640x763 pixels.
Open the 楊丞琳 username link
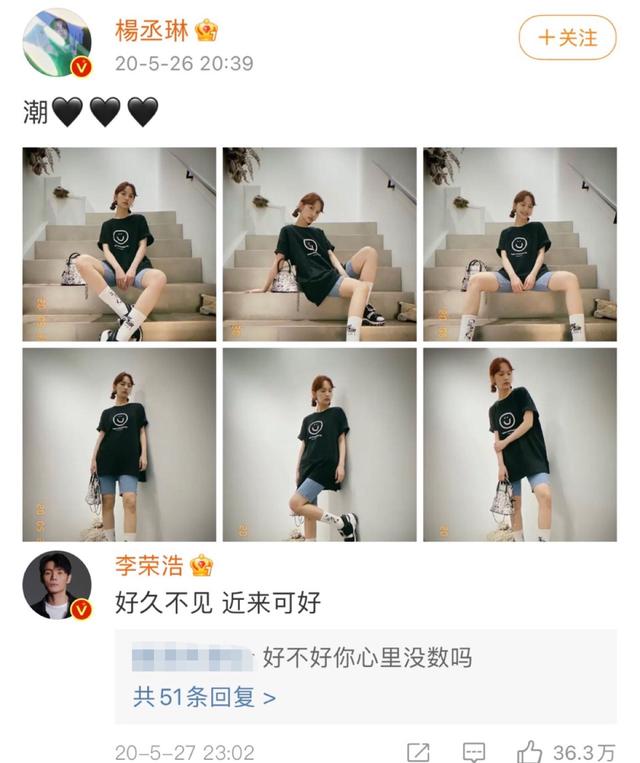[x=152, y=31]
